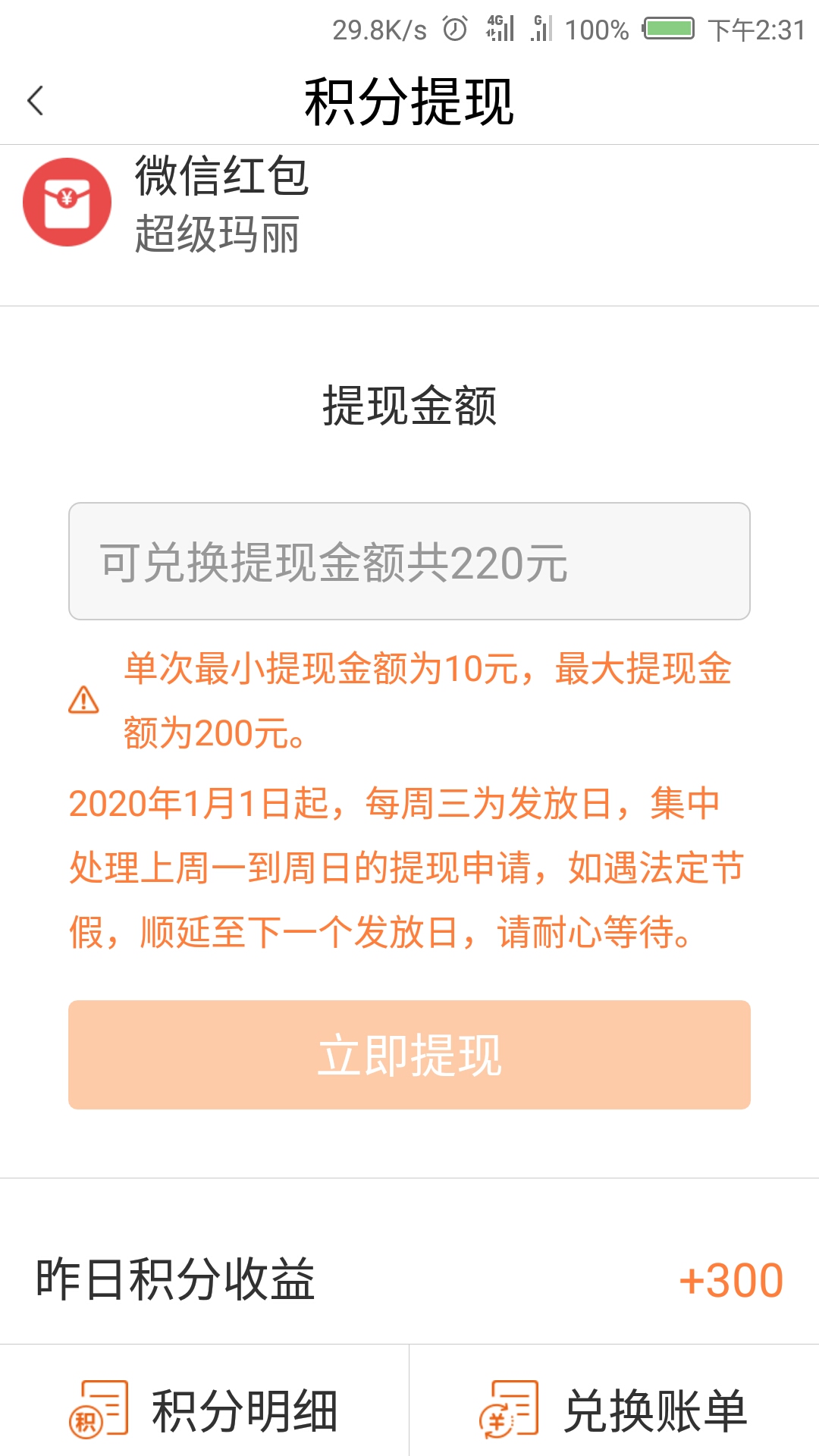Viewport: 819px width, 1456px height.
Task: Tap the 立即提现 button
Action: pyautogui.click(x=409, y=1055)
